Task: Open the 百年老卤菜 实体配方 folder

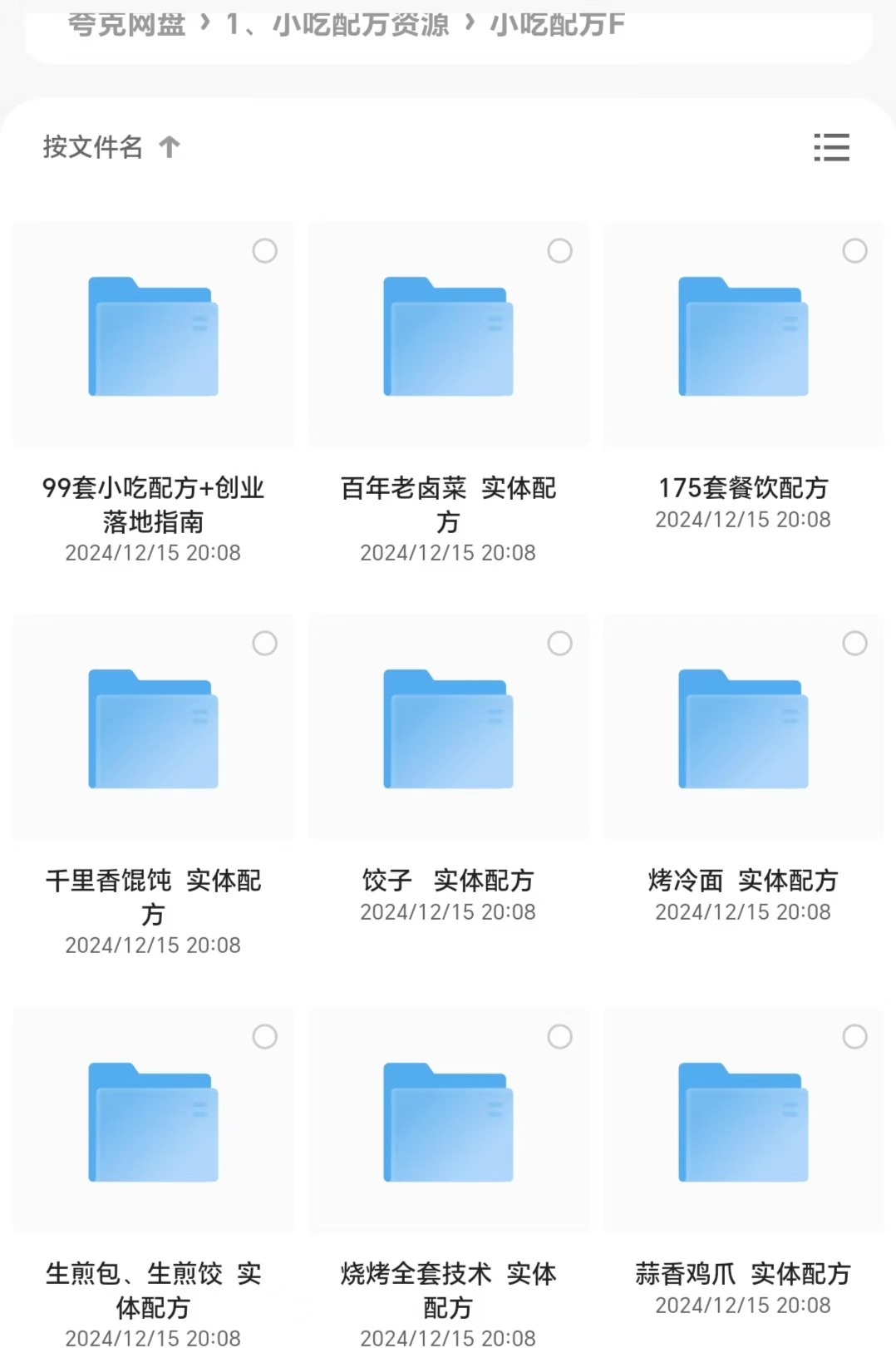Action: pyautogui.click(x=448, y=336)
